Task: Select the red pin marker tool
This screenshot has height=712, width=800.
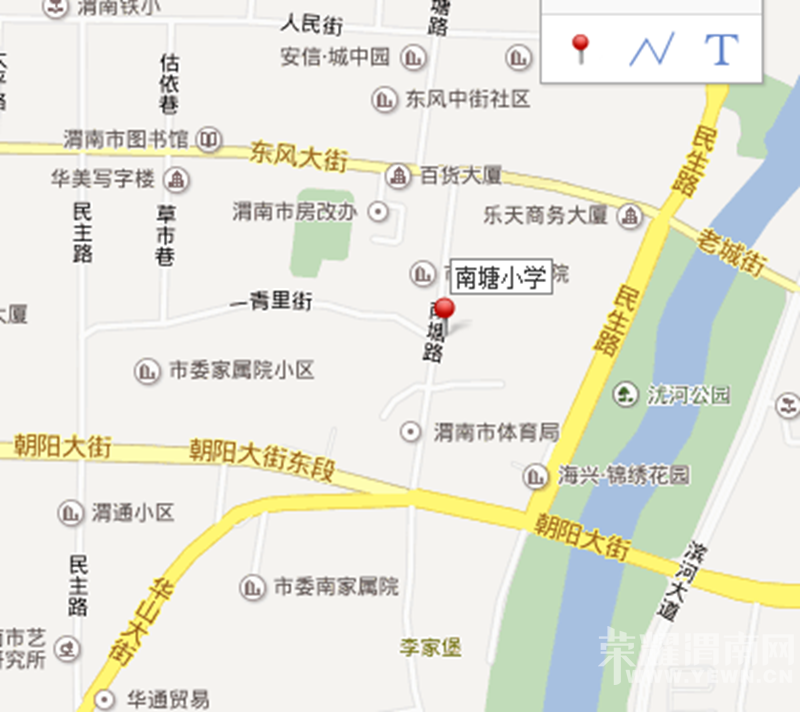Action: (x=580, y=48)
